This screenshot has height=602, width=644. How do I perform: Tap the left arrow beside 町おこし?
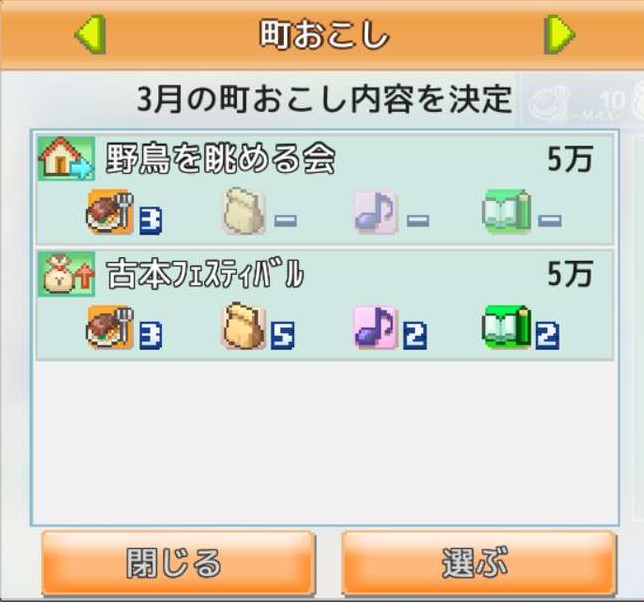pyautogui.click(x=89, y=35)
